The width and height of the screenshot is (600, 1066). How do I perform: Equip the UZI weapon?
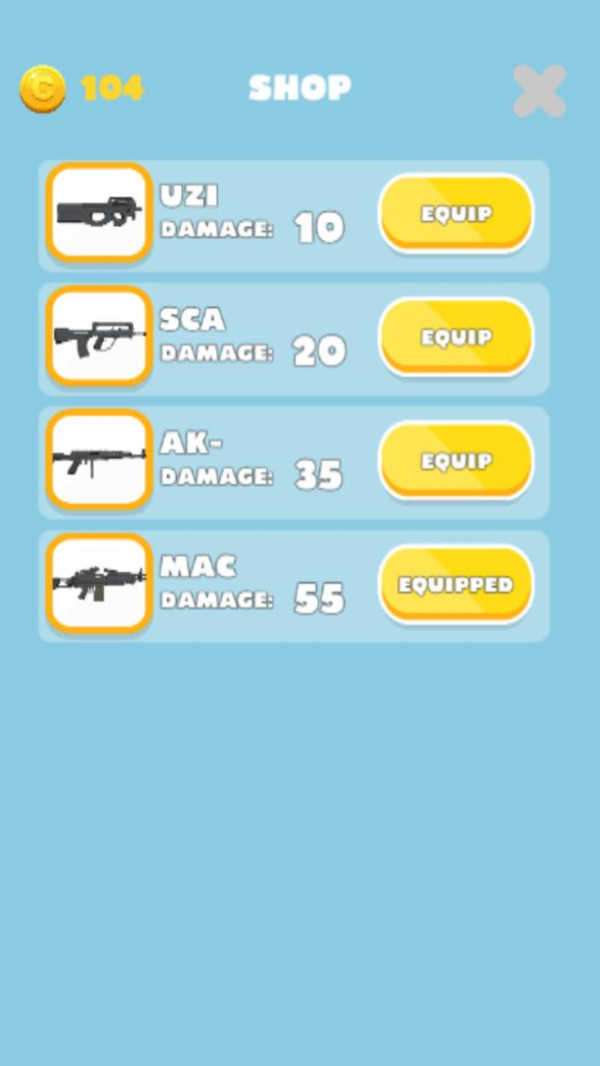[x=455, y=214]
